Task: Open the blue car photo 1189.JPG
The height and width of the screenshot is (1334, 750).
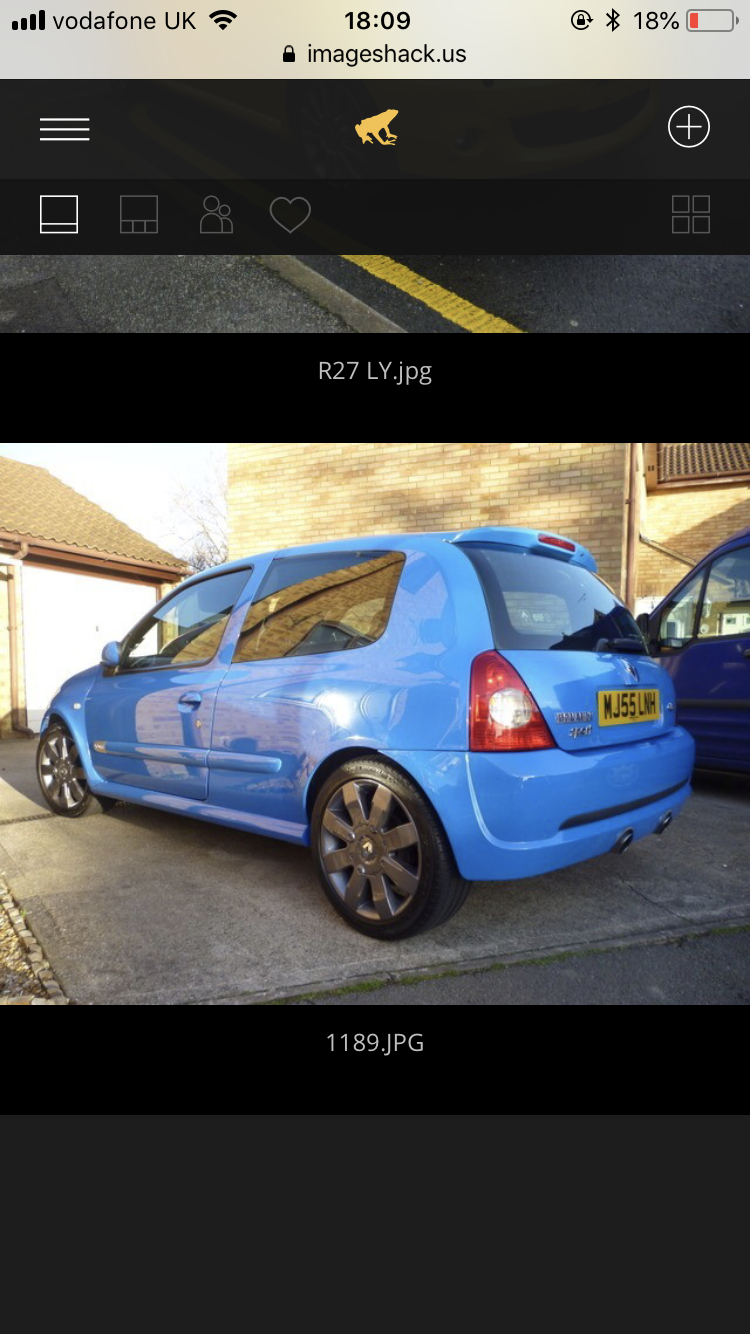Action: pos(375,723)
